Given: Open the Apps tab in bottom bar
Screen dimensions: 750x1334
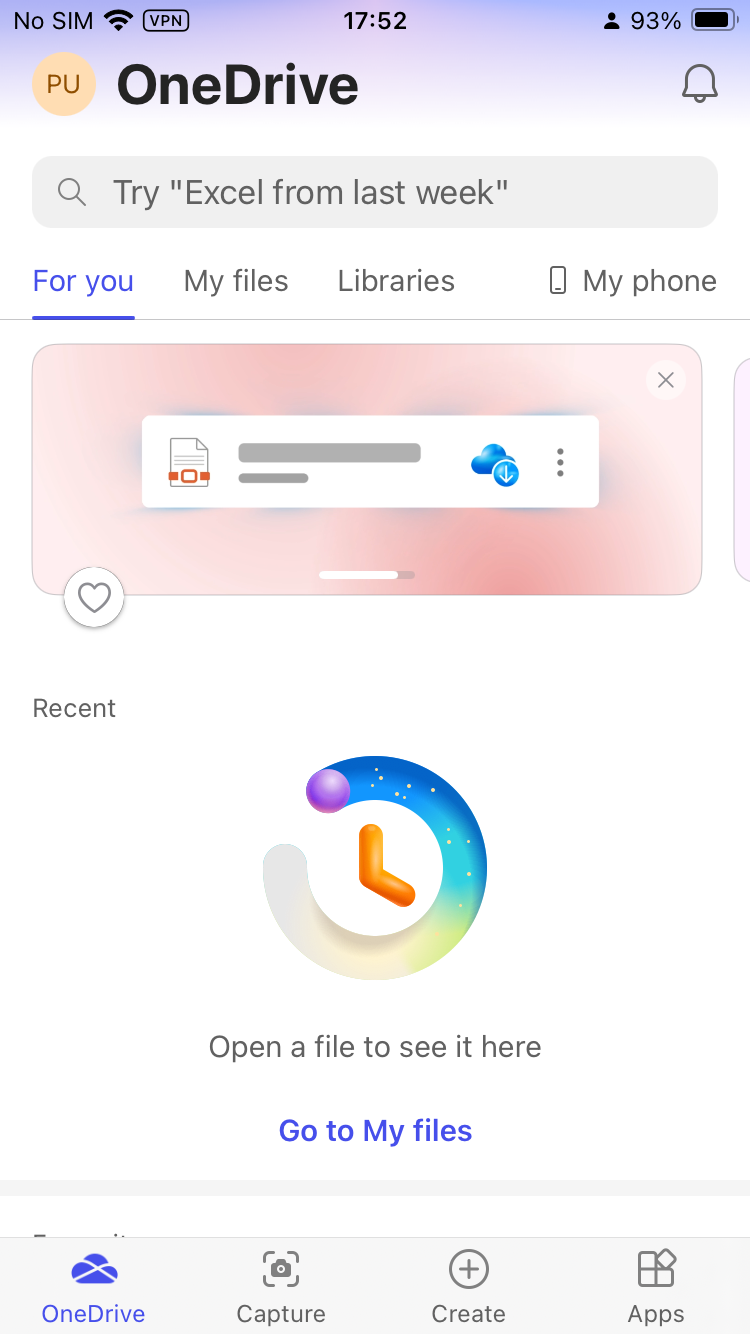Looking at the screenshot, I should coord(656,1287).
